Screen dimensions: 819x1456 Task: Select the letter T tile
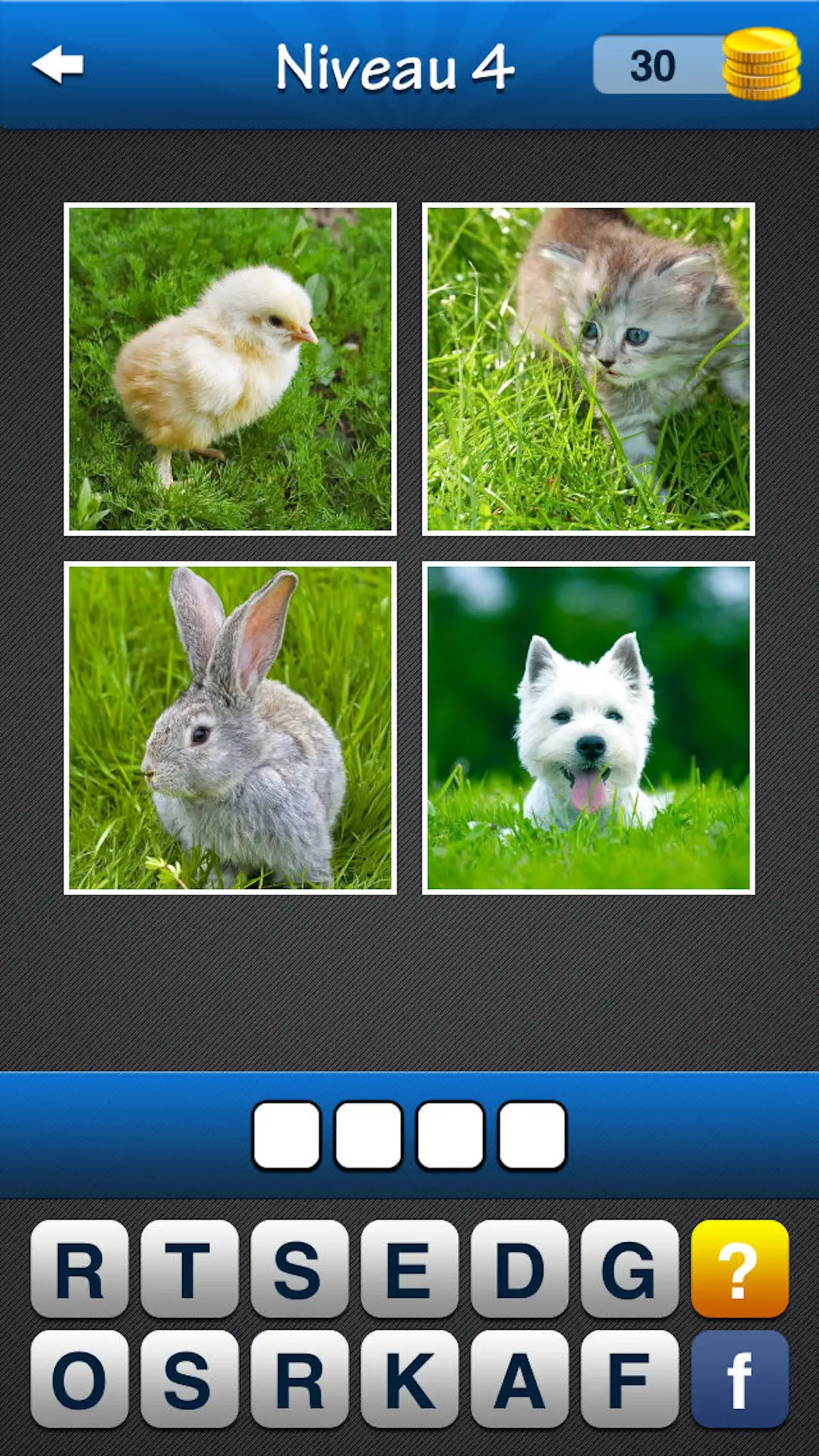pos(189,1269)
